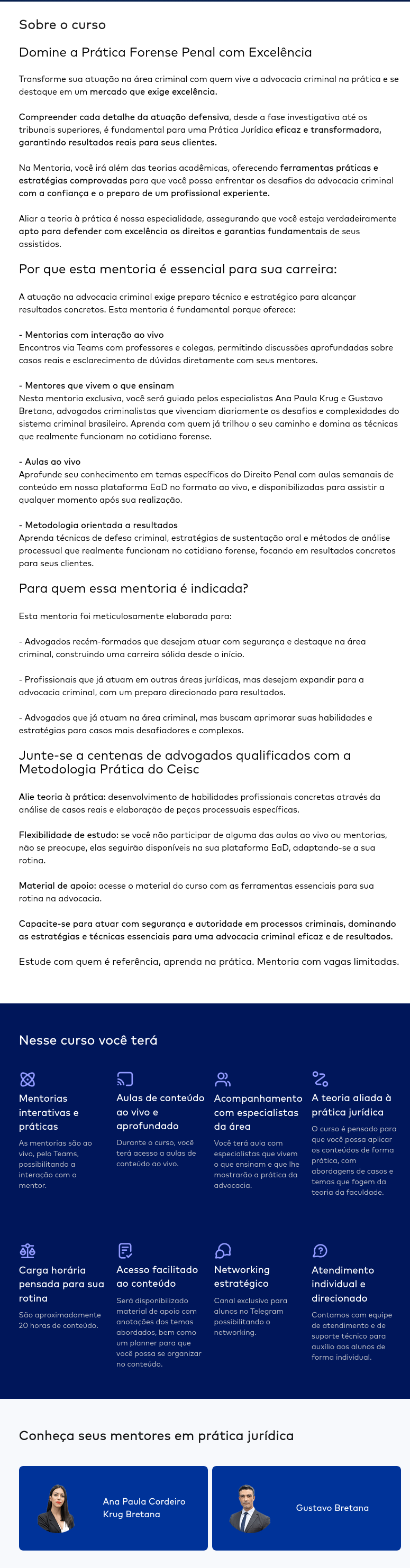Open mentor card Gustavo Bretana
410x1568 pixels.
point(306,1507)
